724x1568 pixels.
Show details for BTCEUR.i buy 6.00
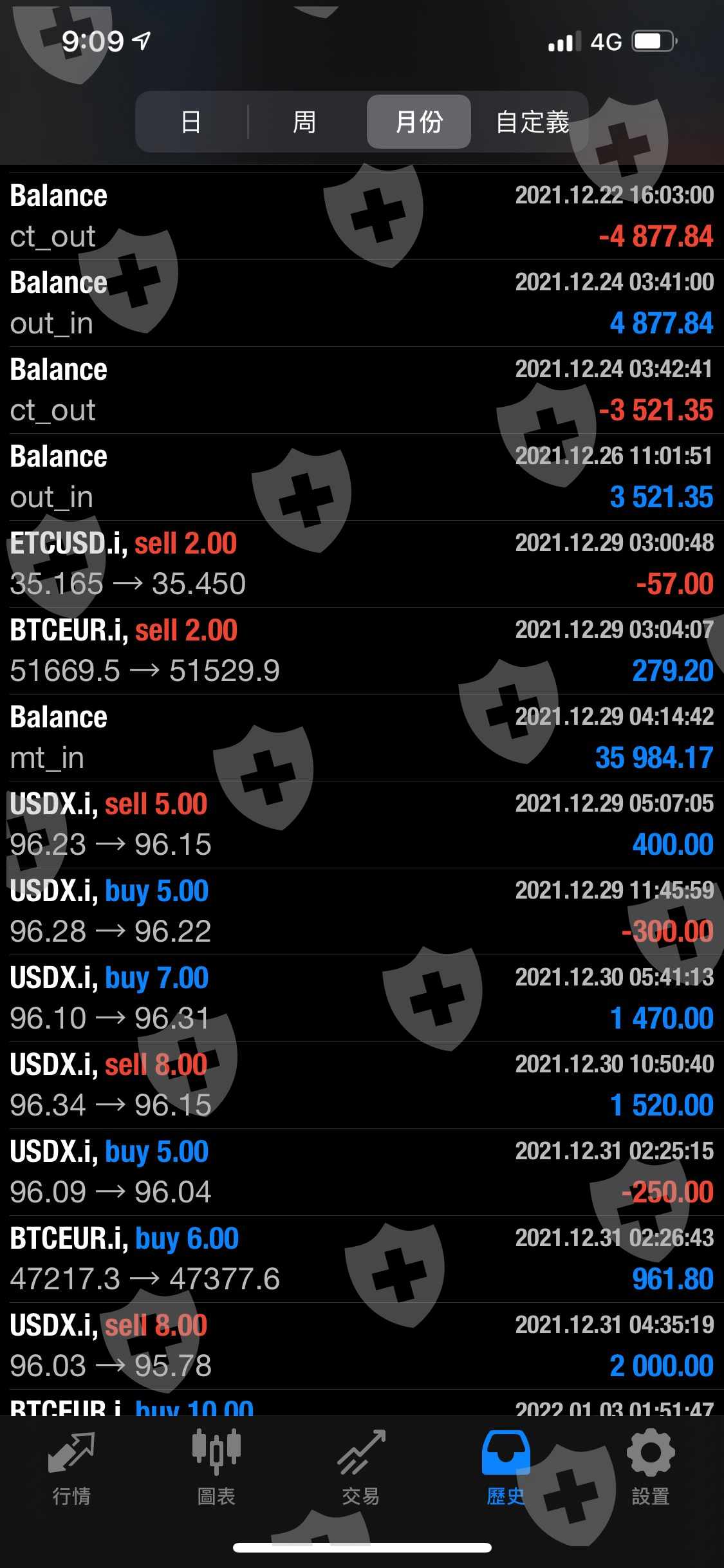(x=362, y=1259)
